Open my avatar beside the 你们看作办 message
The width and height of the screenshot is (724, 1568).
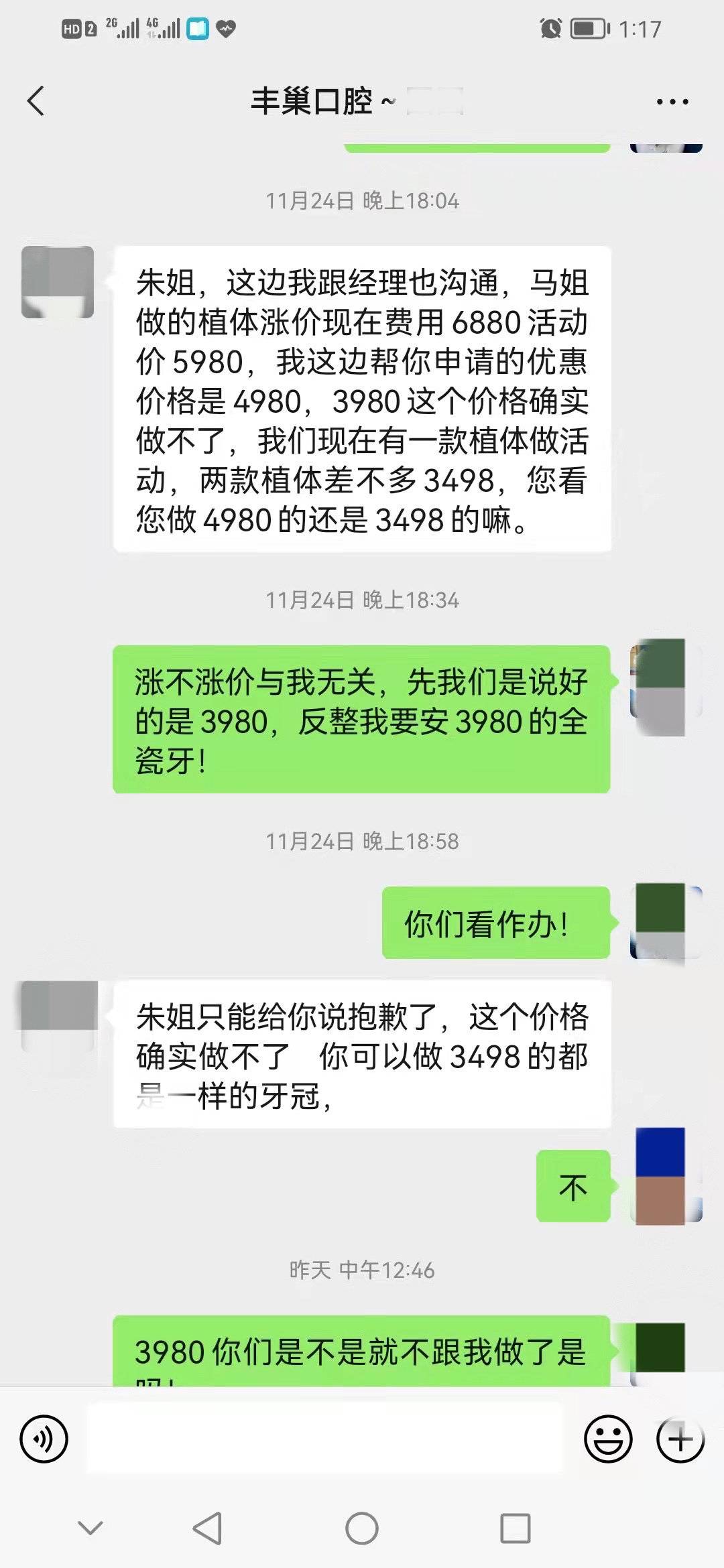tap(665, 921)
